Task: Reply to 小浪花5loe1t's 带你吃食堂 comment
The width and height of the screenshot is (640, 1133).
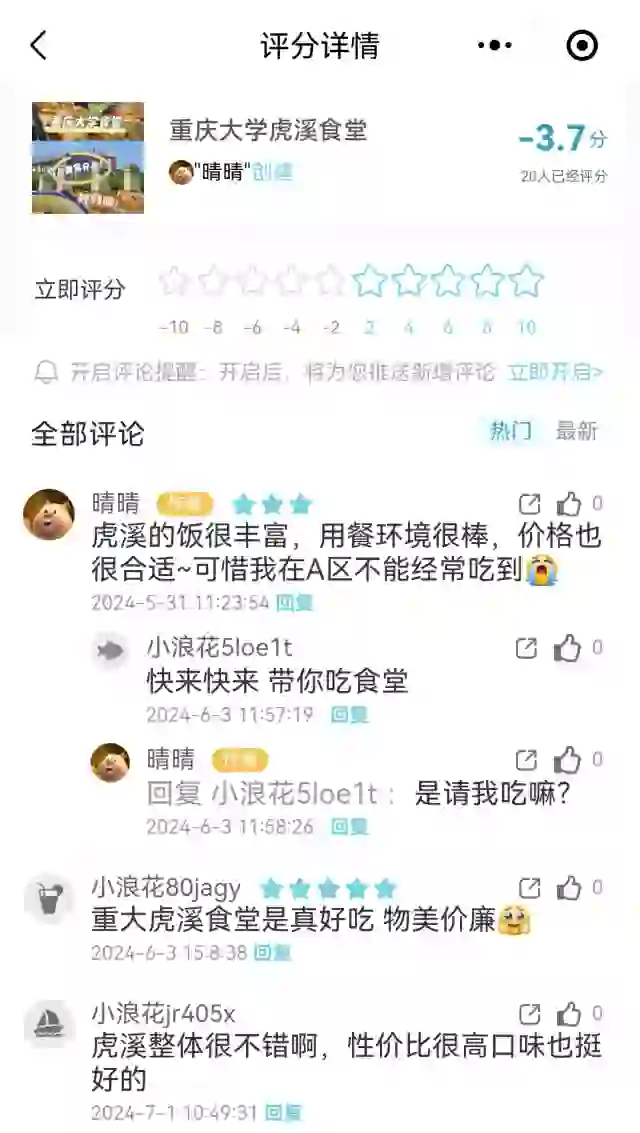Action: (x=350, y=715)
